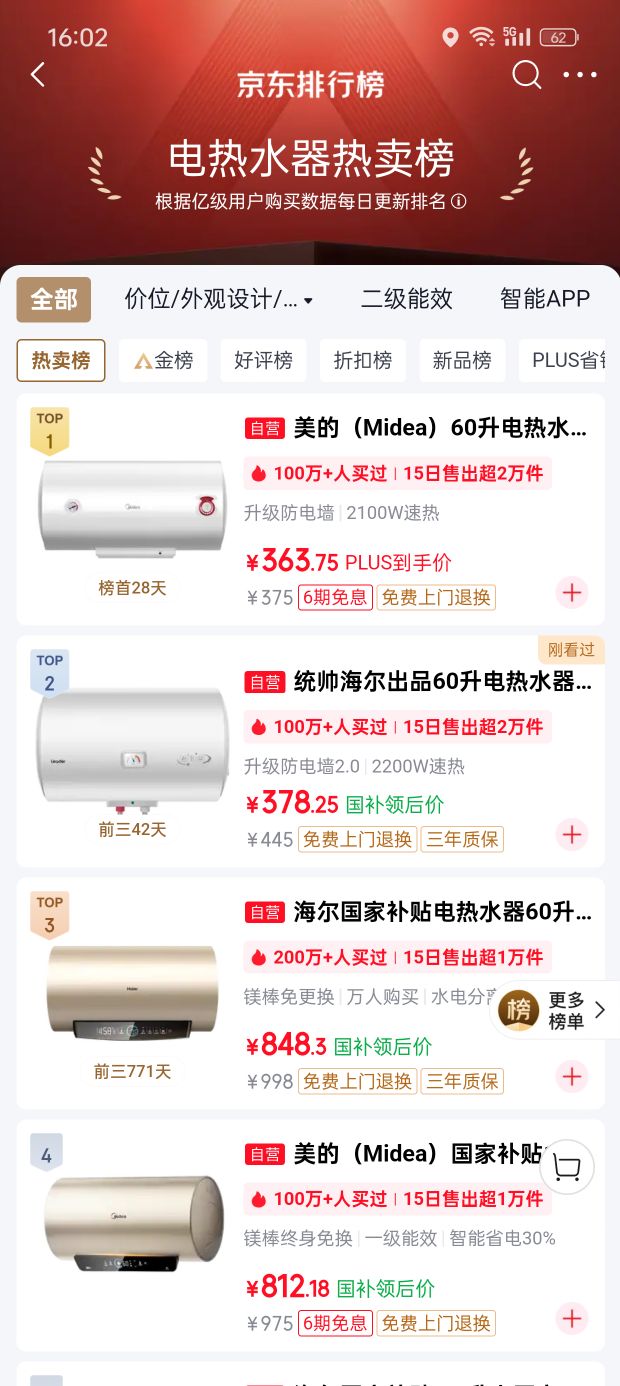Switch to the 智能APP tab
The width and height of the screenshot is (620, 1386).
(545, 299)
